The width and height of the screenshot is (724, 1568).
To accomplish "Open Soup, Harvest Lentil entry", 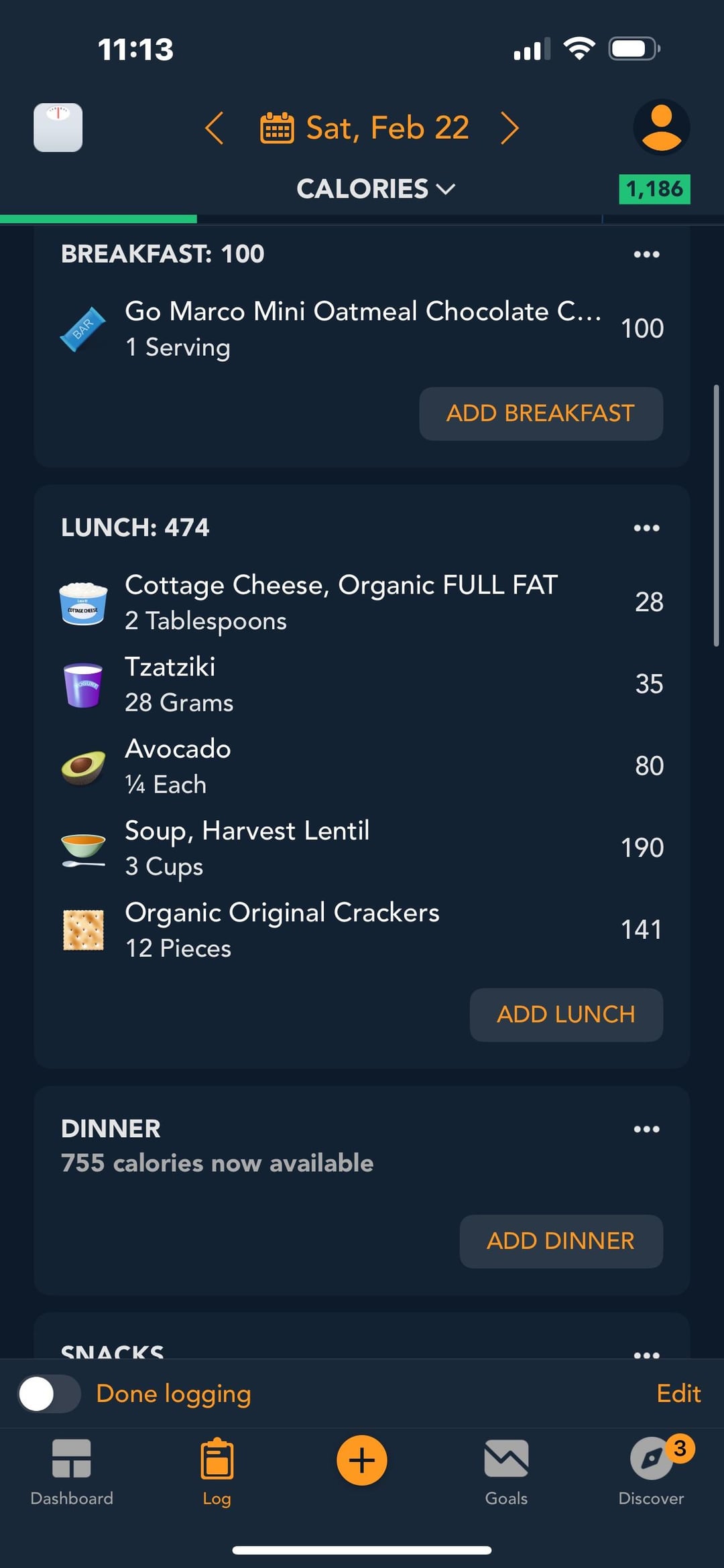I will coord(362,848).
